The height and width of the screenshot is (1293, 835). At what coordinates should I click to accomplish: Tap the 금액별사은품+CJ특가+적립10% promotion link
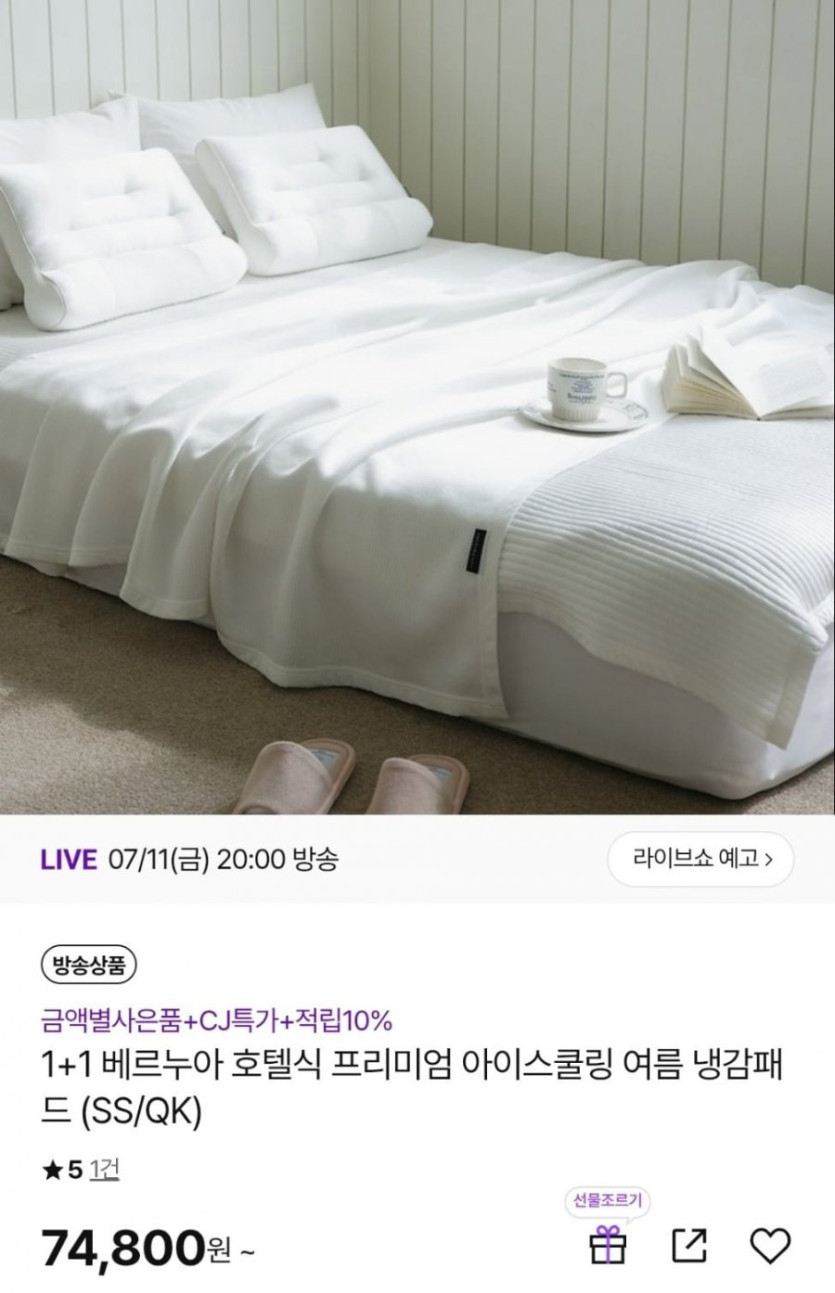point(216,1021)
